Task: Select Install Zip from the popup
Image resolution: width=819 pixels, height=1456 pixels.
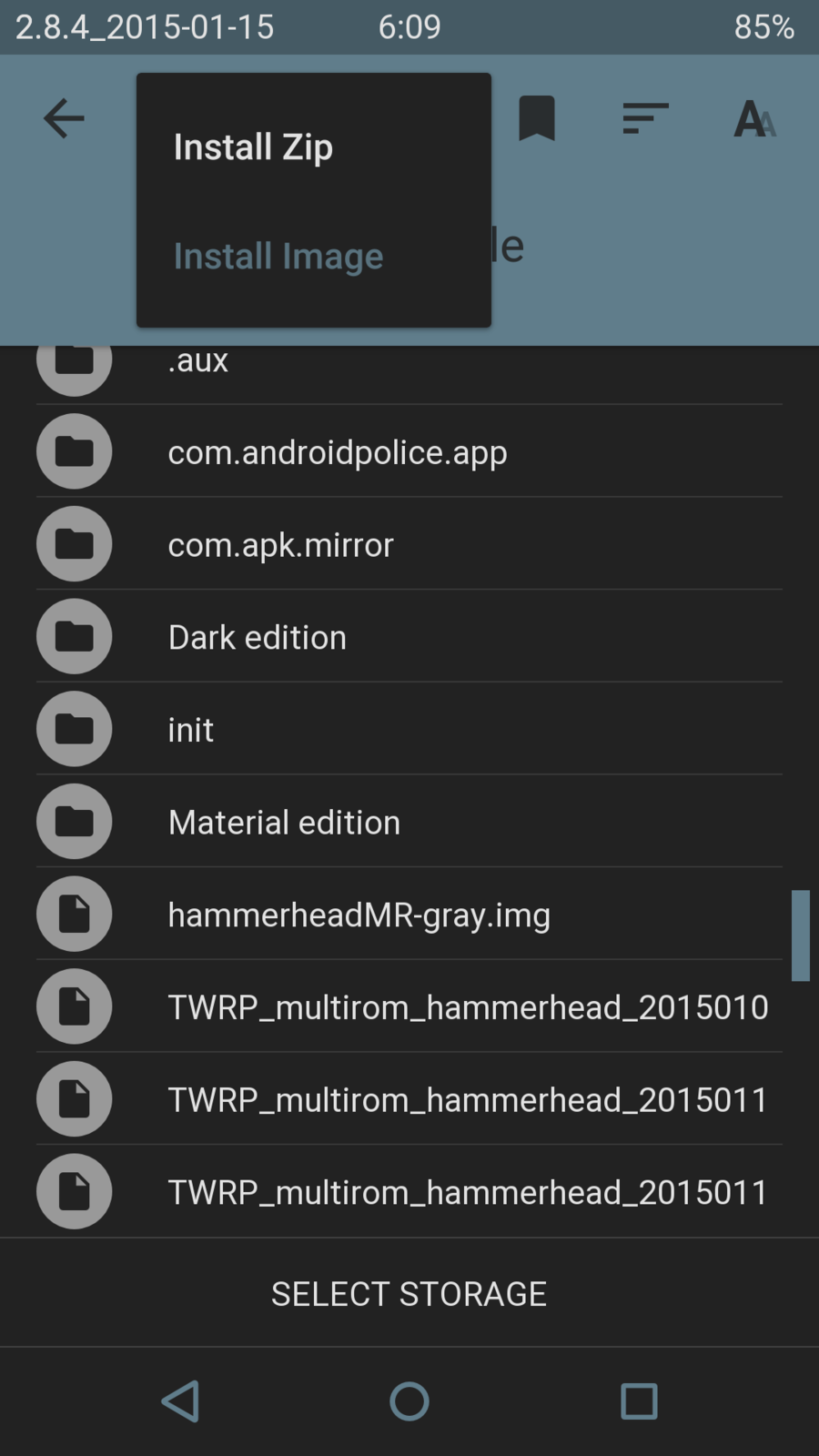Action: click(x=254, y=147)
